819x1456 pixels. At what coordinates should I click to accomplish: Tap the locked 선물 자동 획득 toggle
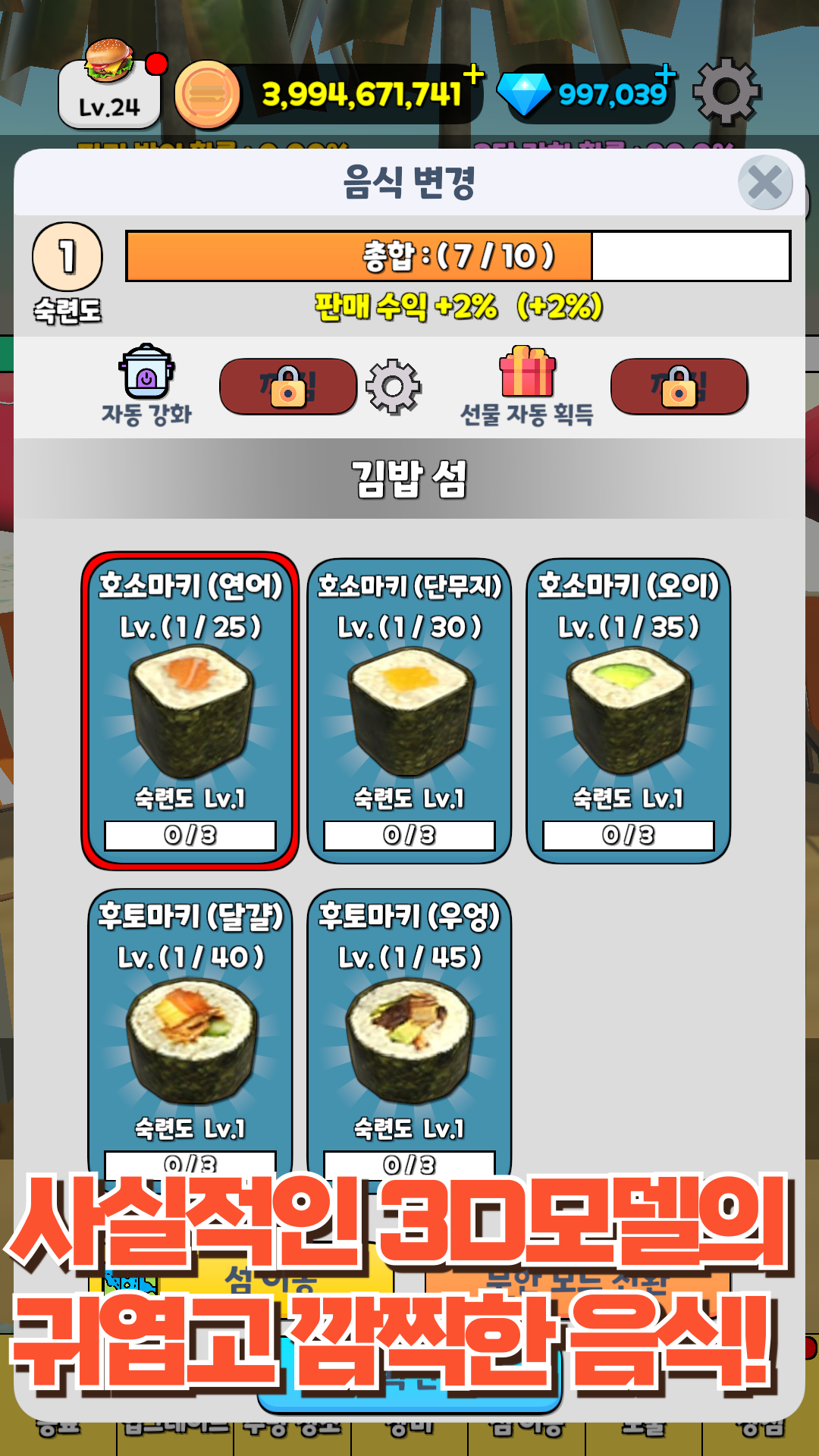coord(679,387)
